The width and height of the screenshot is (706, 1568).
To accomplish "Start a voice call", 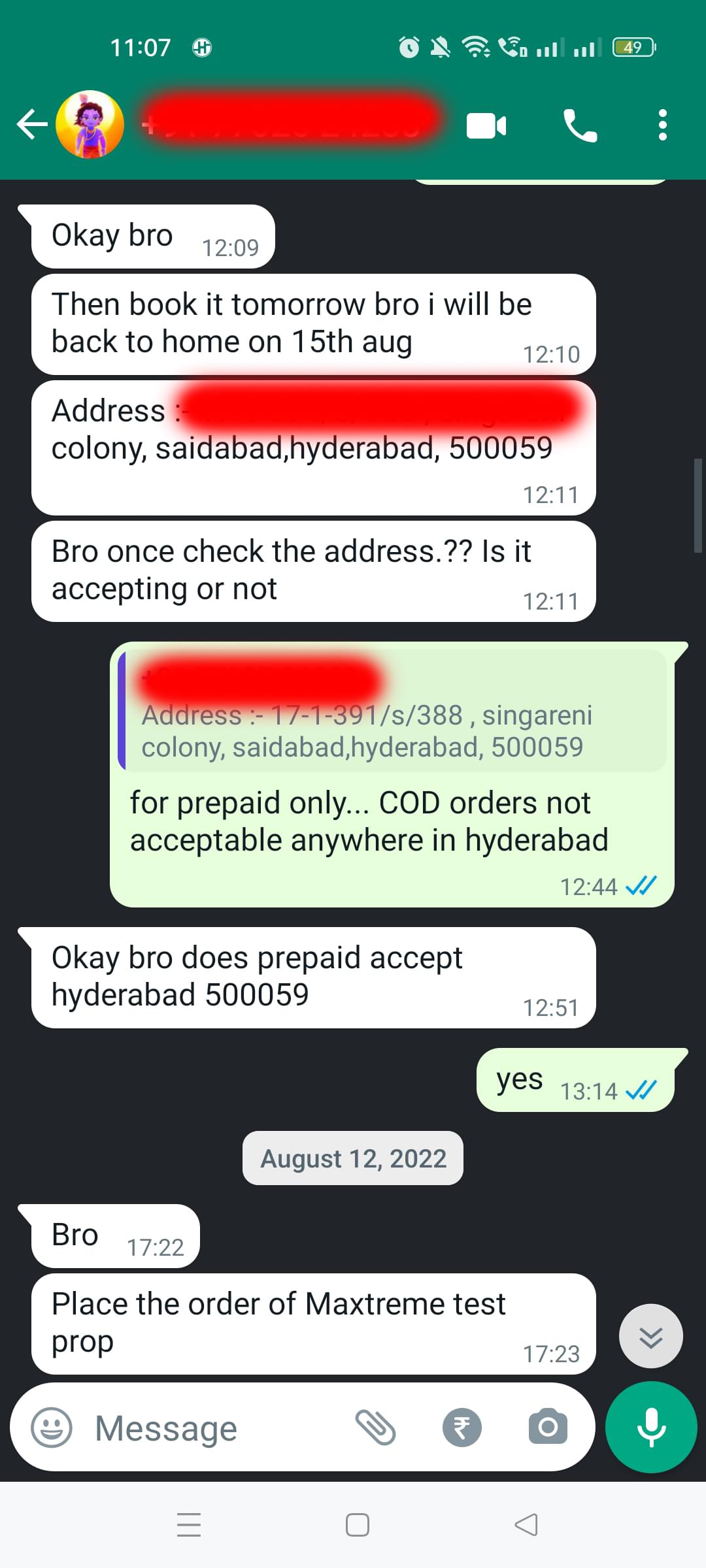I will coord(580,125).
